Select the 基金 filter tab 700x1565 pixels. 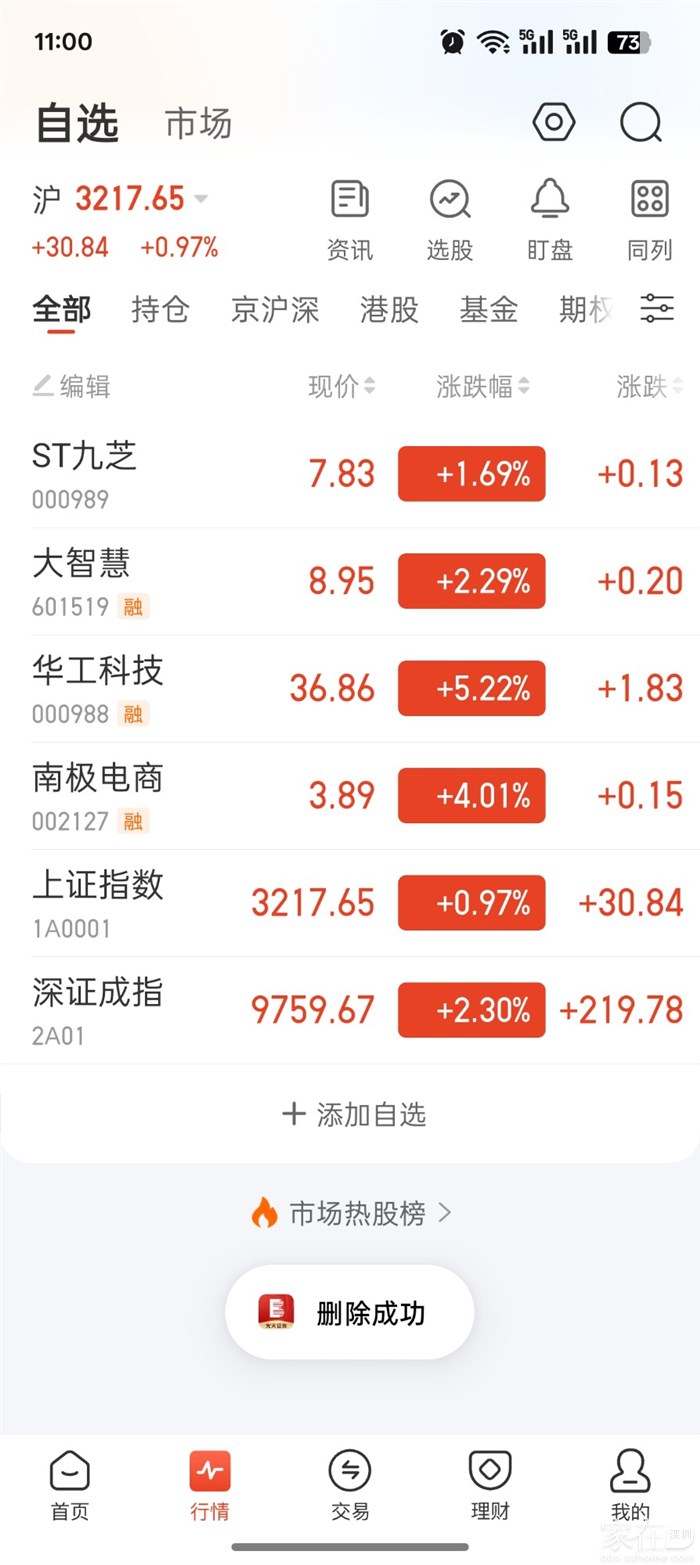pyautogui.click(x=488, y=310)
